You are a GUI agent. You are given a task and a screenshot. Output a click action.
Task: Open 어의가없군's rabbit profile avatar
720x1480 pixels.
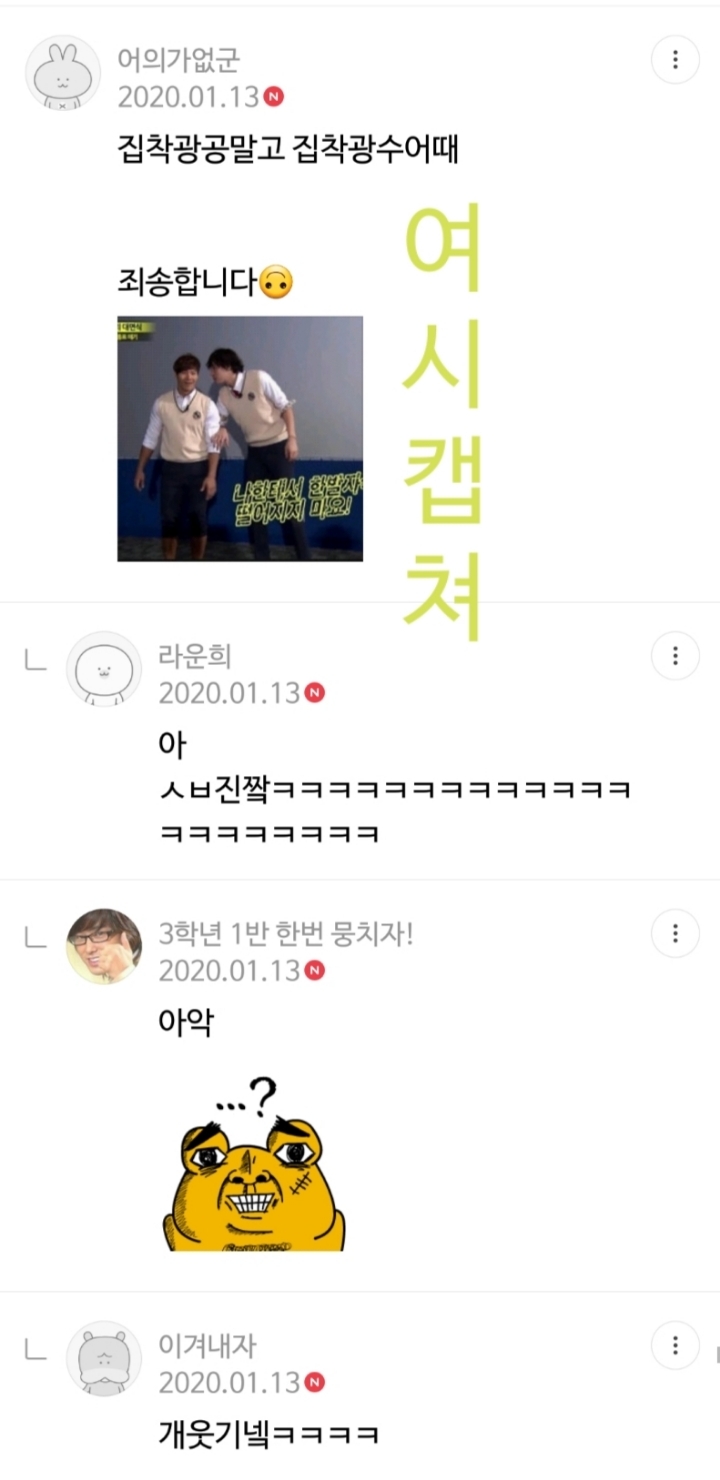[62, 72]
